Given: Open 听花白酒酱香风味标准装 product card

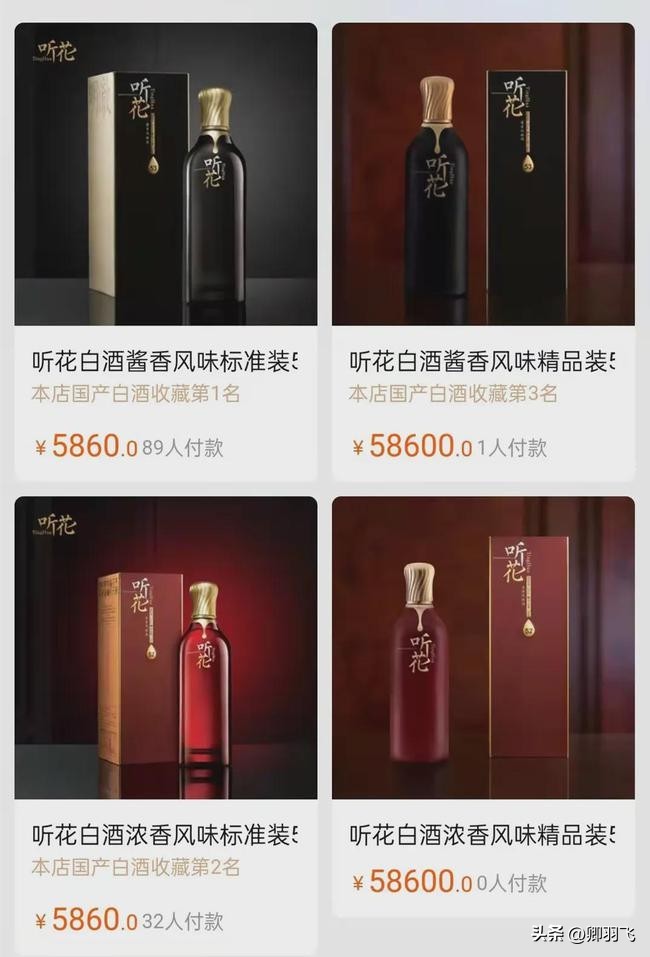Looking at the screenshot, I should point(165,361).
